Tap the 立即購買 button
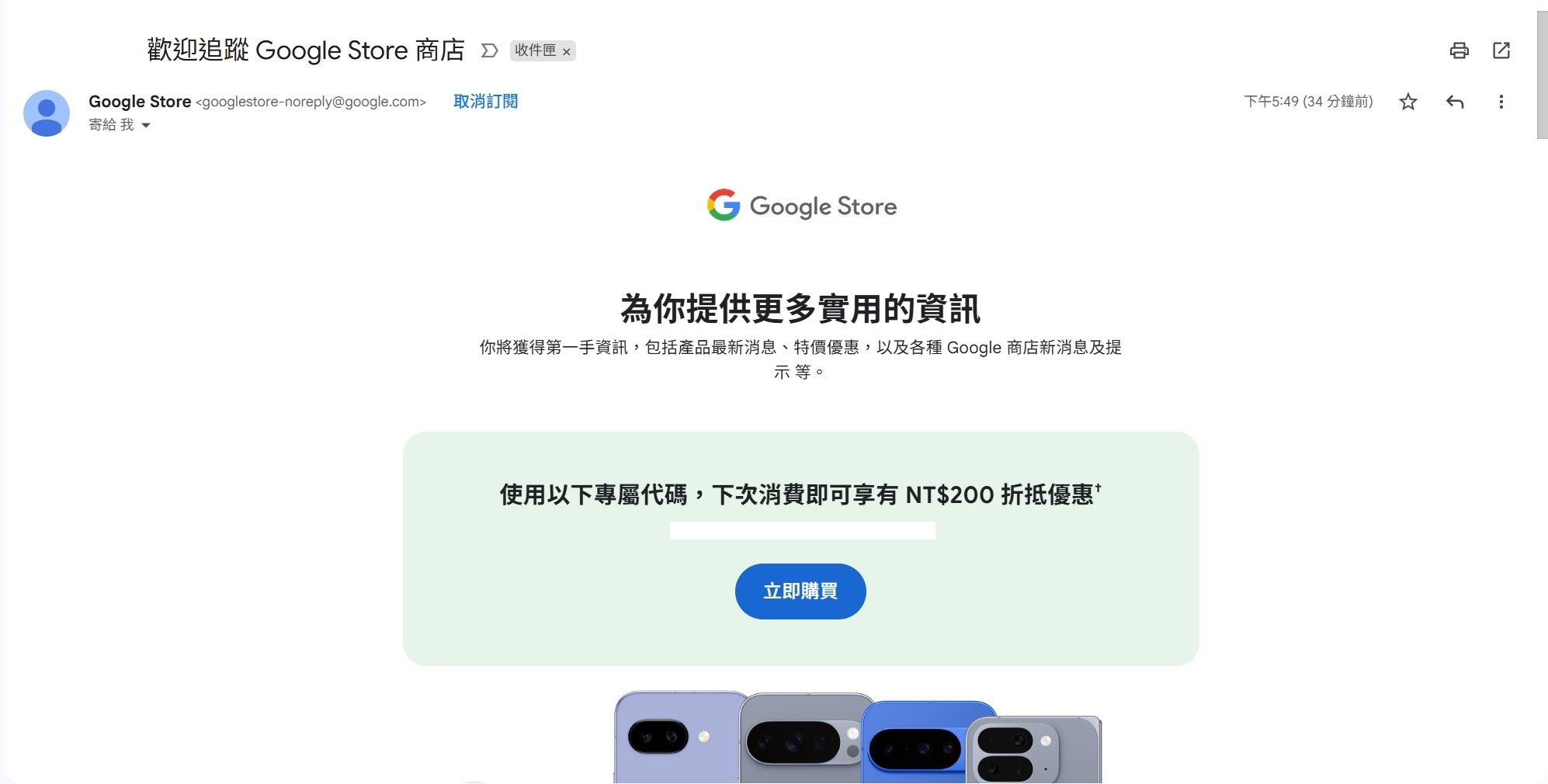The width and height of the screenshot is (1548, 784). [x=800, y=591]
